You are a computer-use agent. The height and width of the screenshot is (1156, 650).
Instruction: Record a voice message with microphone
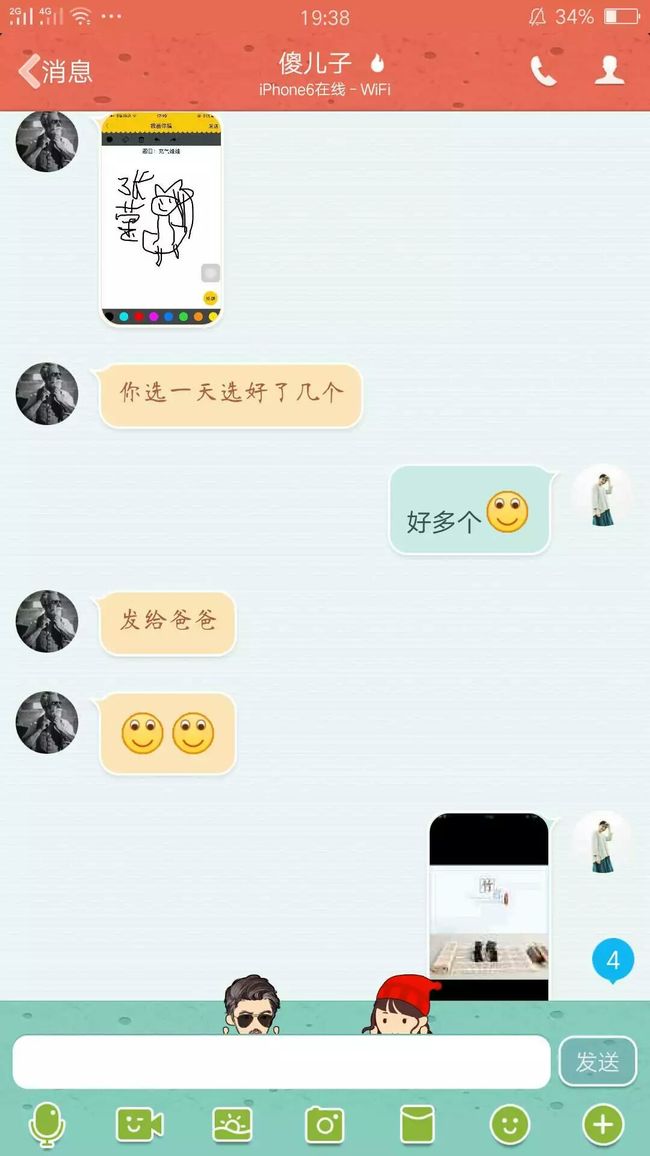[47, 1125]
